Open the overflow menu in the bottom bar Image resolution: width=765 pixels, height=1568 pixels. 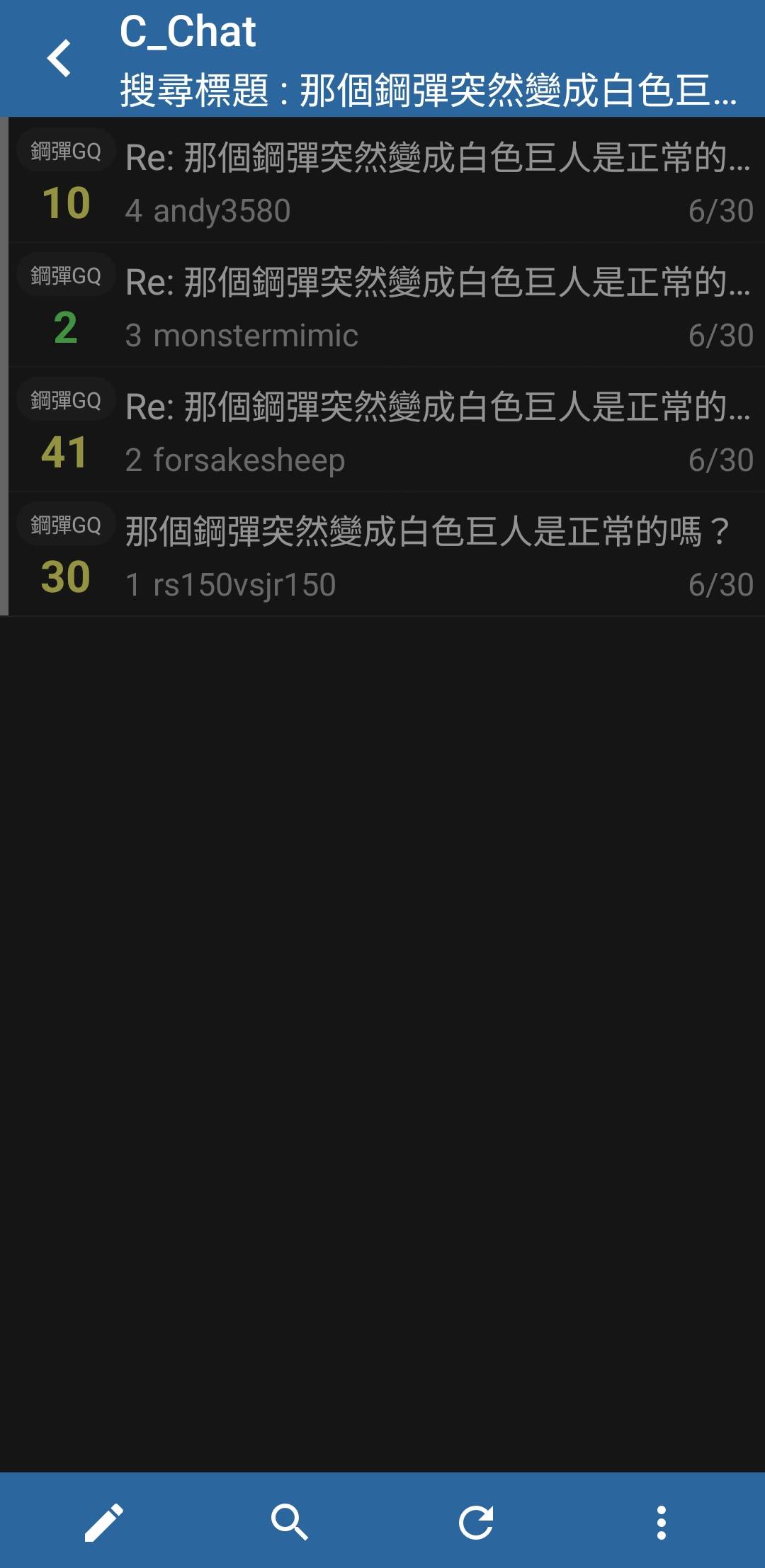tap(661, 1522)
